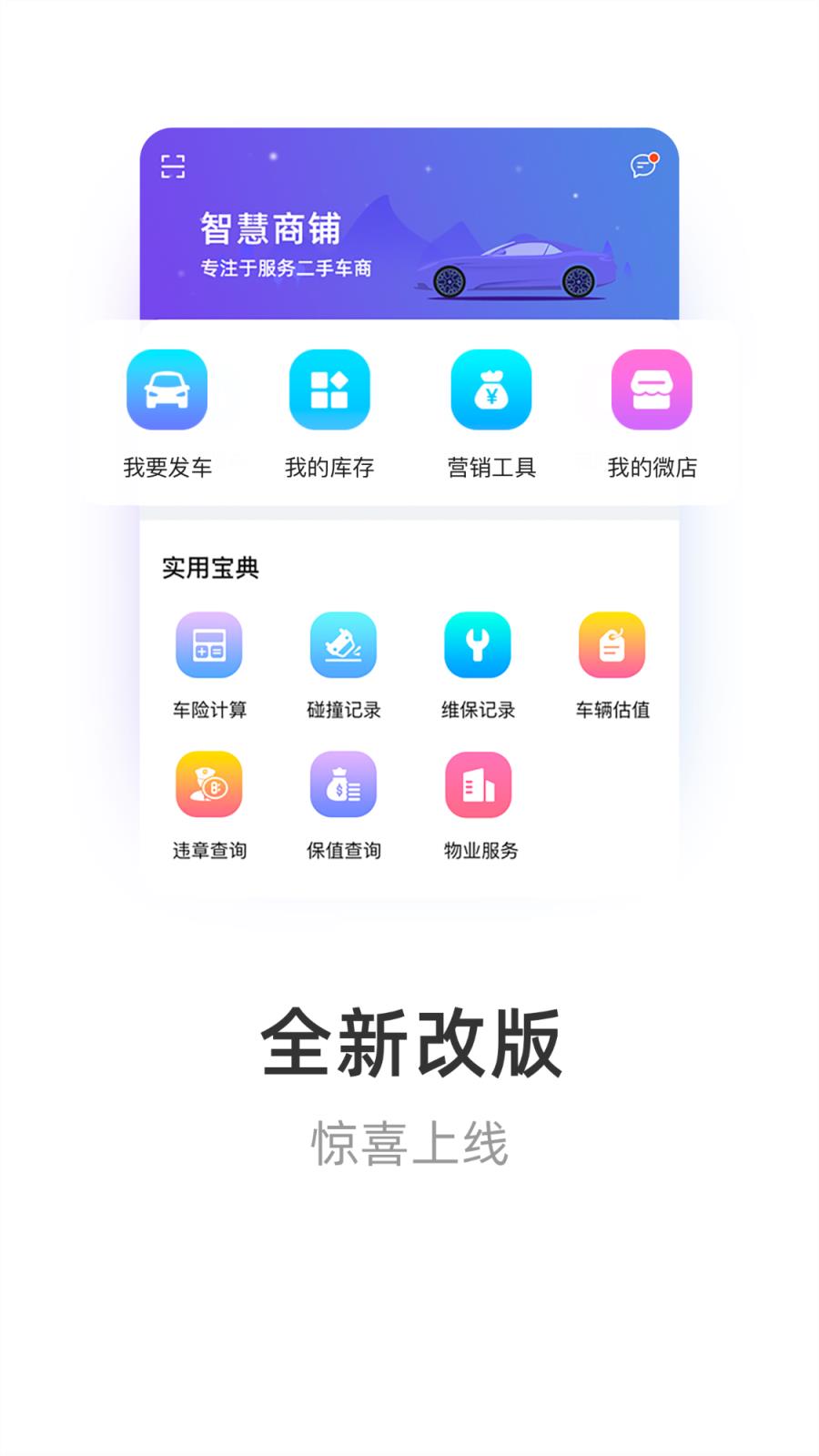Image resolution: width=819 pixels, height=1456 pixels.
Task: Open the 碰撞记录 collision icon
Action: point(343,646)
